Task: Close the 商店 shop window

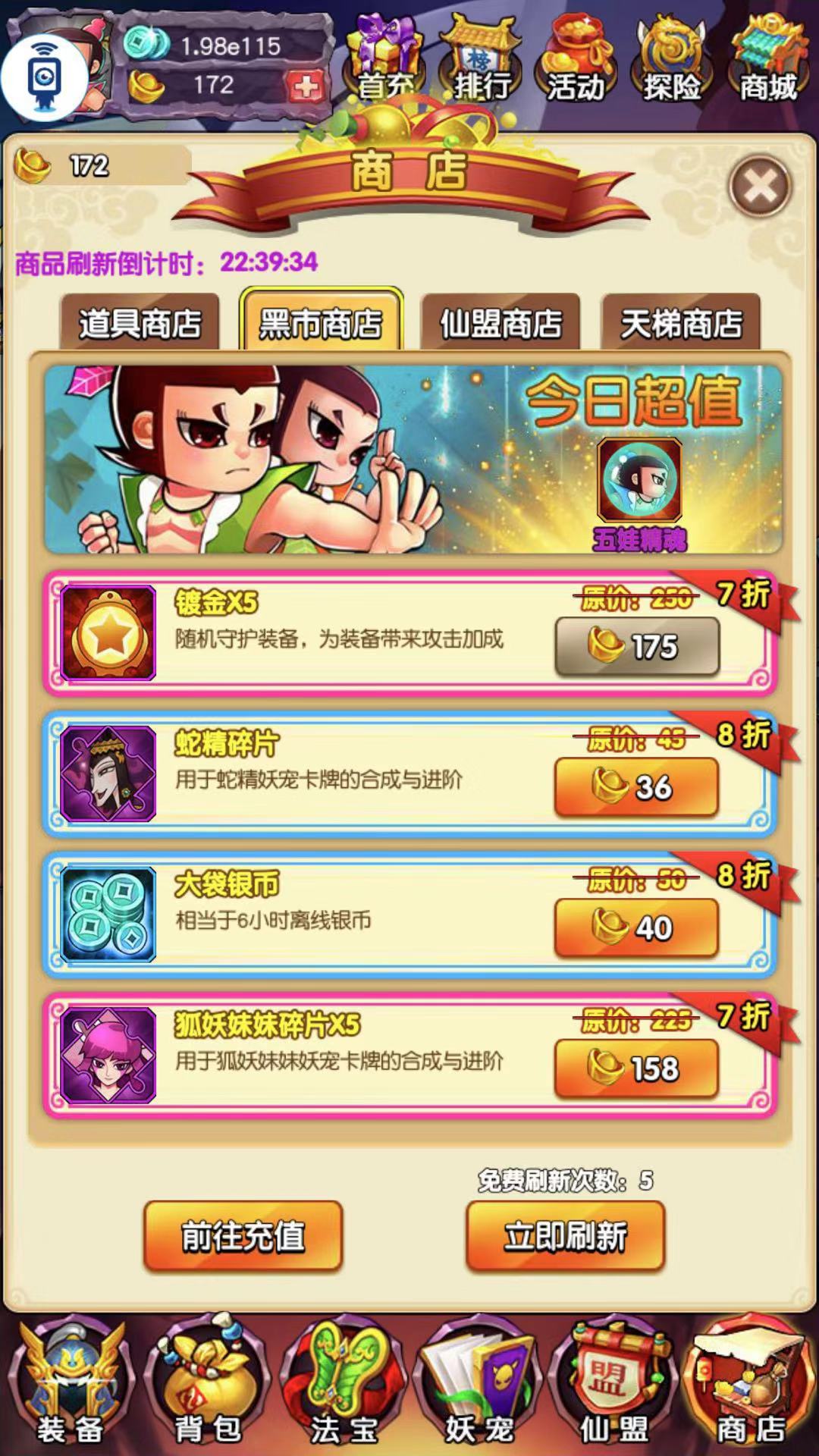Action: tap(760, 185)
